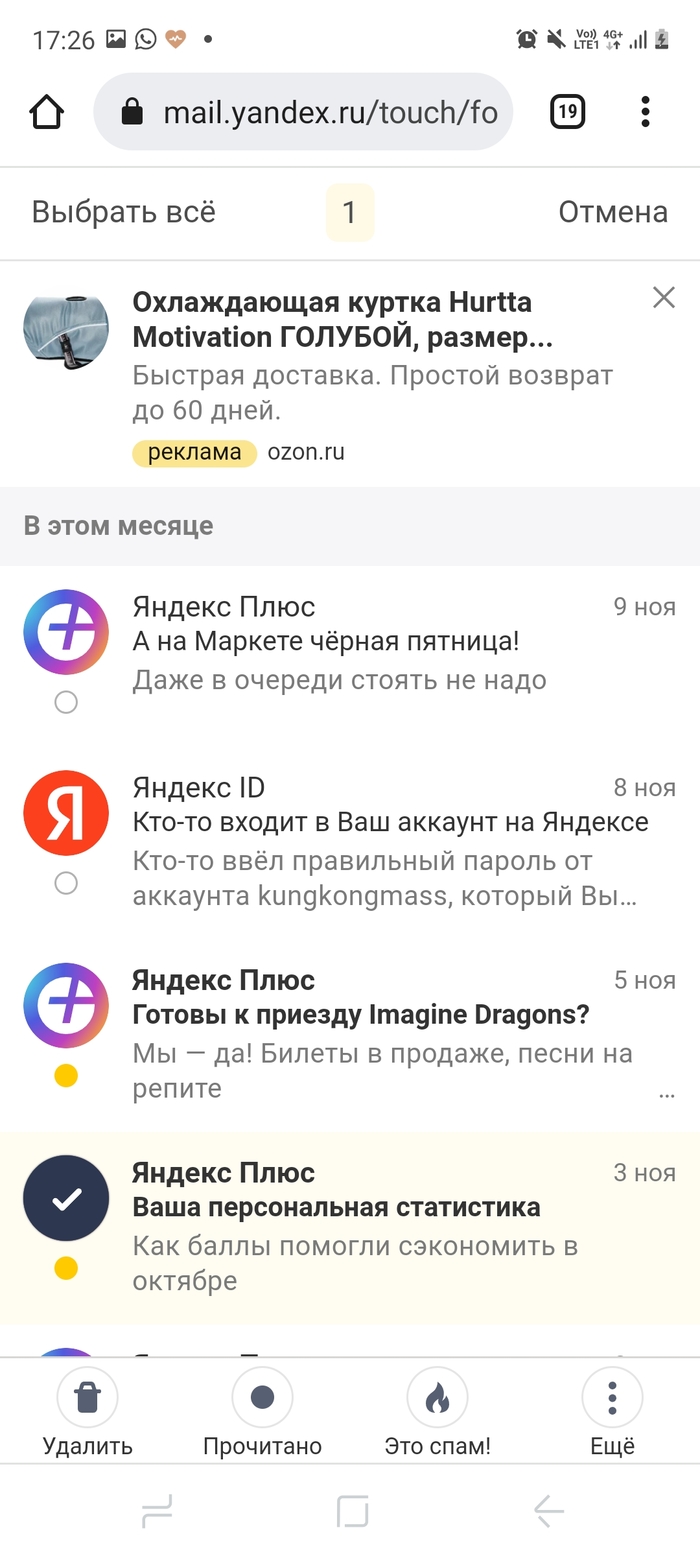
Task: Deselect the Ваша персональная статистика email
Action: (66, 1198)
